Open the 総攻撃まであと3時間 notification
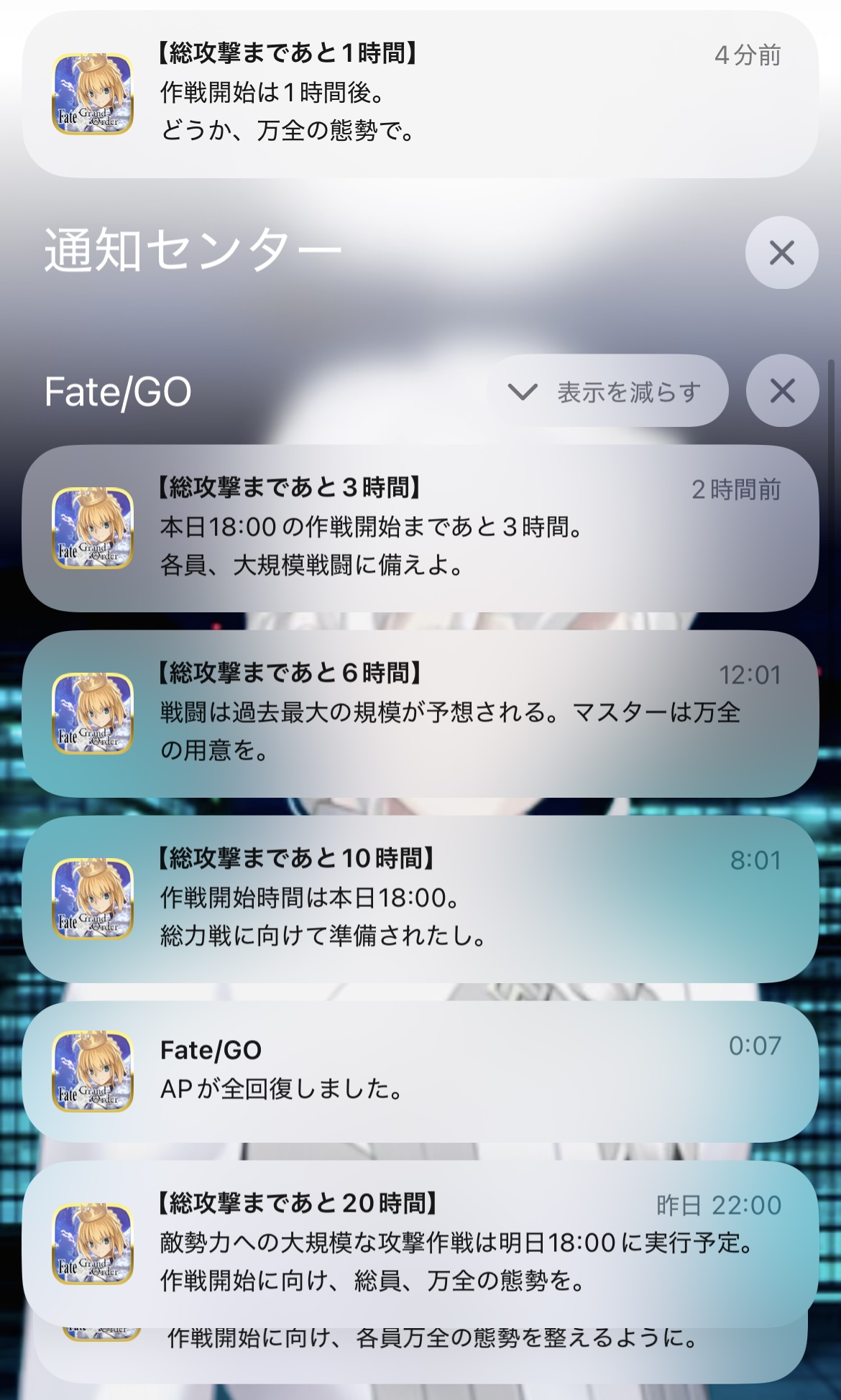The image size is (841, 1400). [x=420, y=528]
